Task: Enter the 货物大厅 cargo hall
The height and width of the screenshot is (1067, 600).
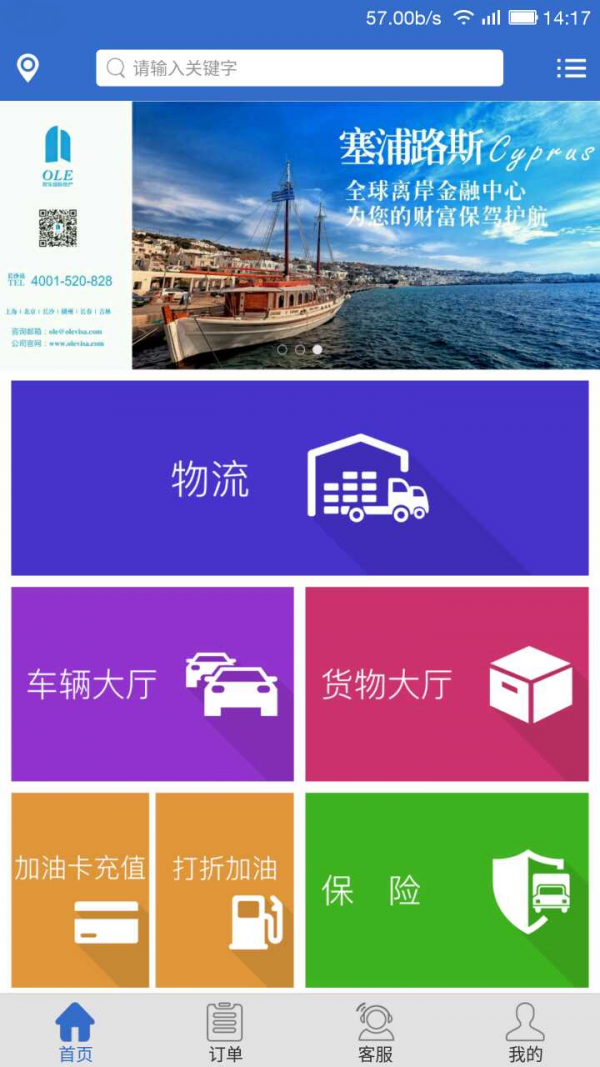Action: pos(447,684)
